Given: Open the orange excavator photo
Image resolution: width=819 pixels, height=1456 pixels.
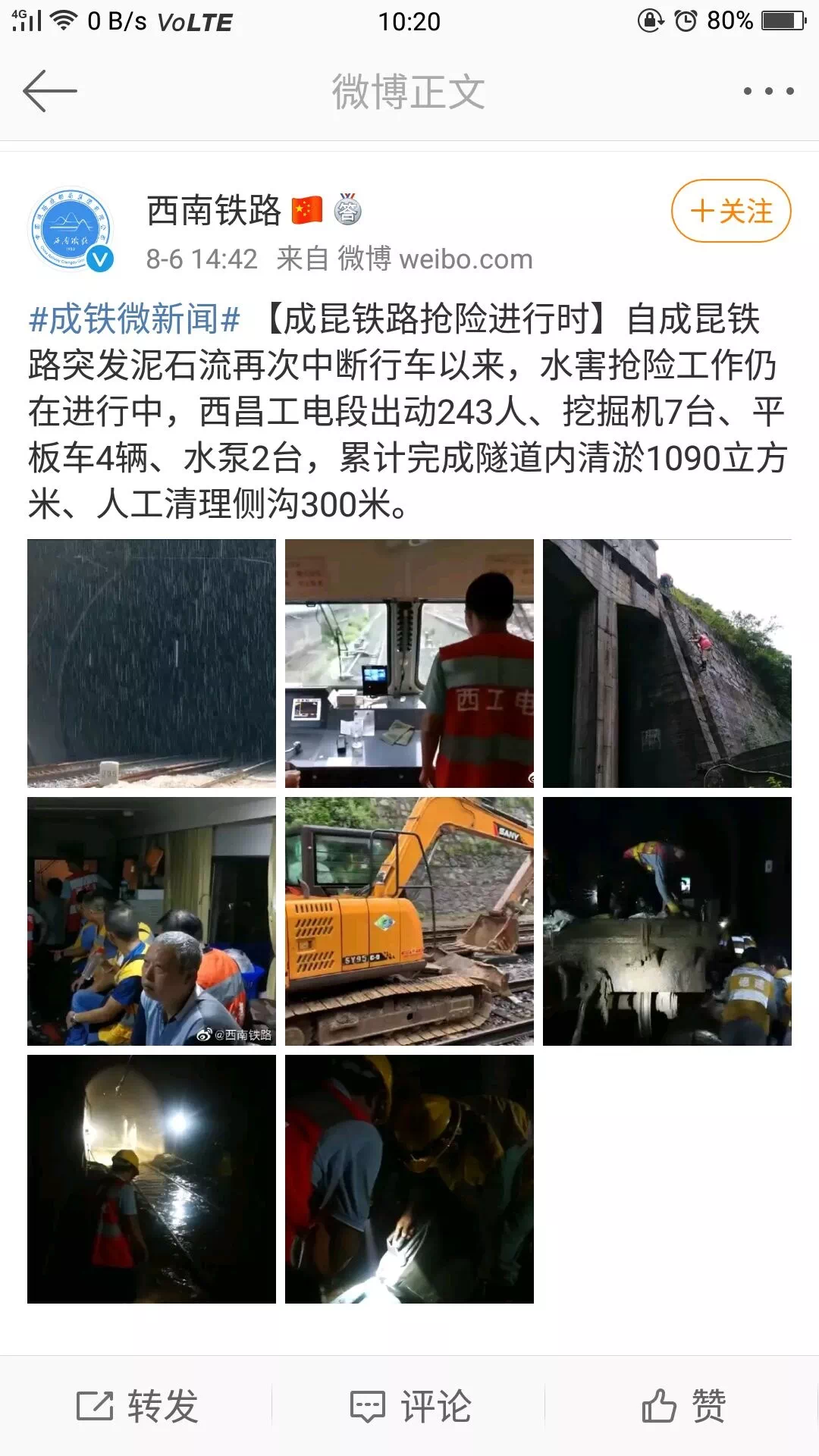Looking at the screenshot, I should tap(409, 921).
